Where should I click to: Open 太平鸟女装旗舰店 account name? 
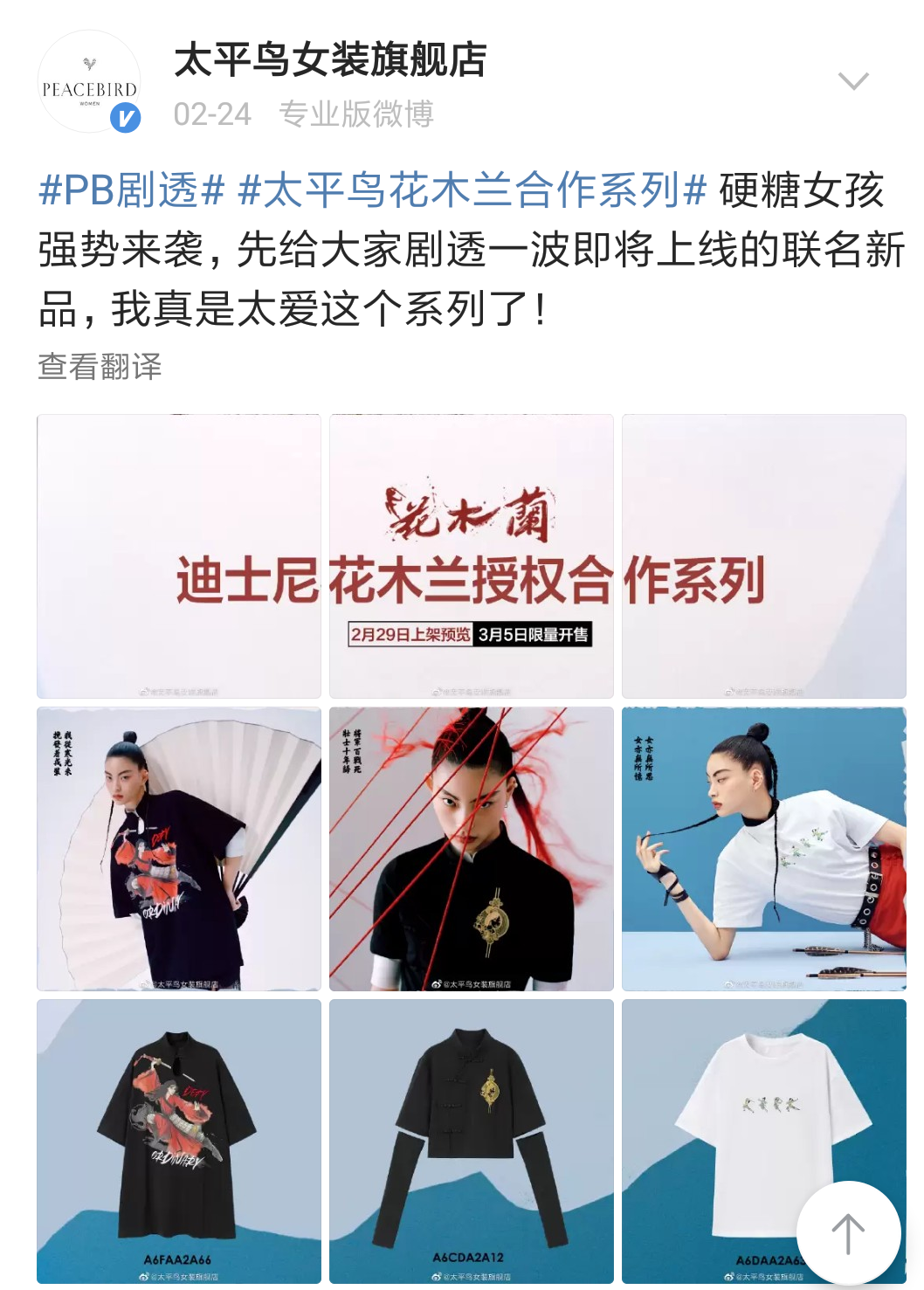[330, 60]
